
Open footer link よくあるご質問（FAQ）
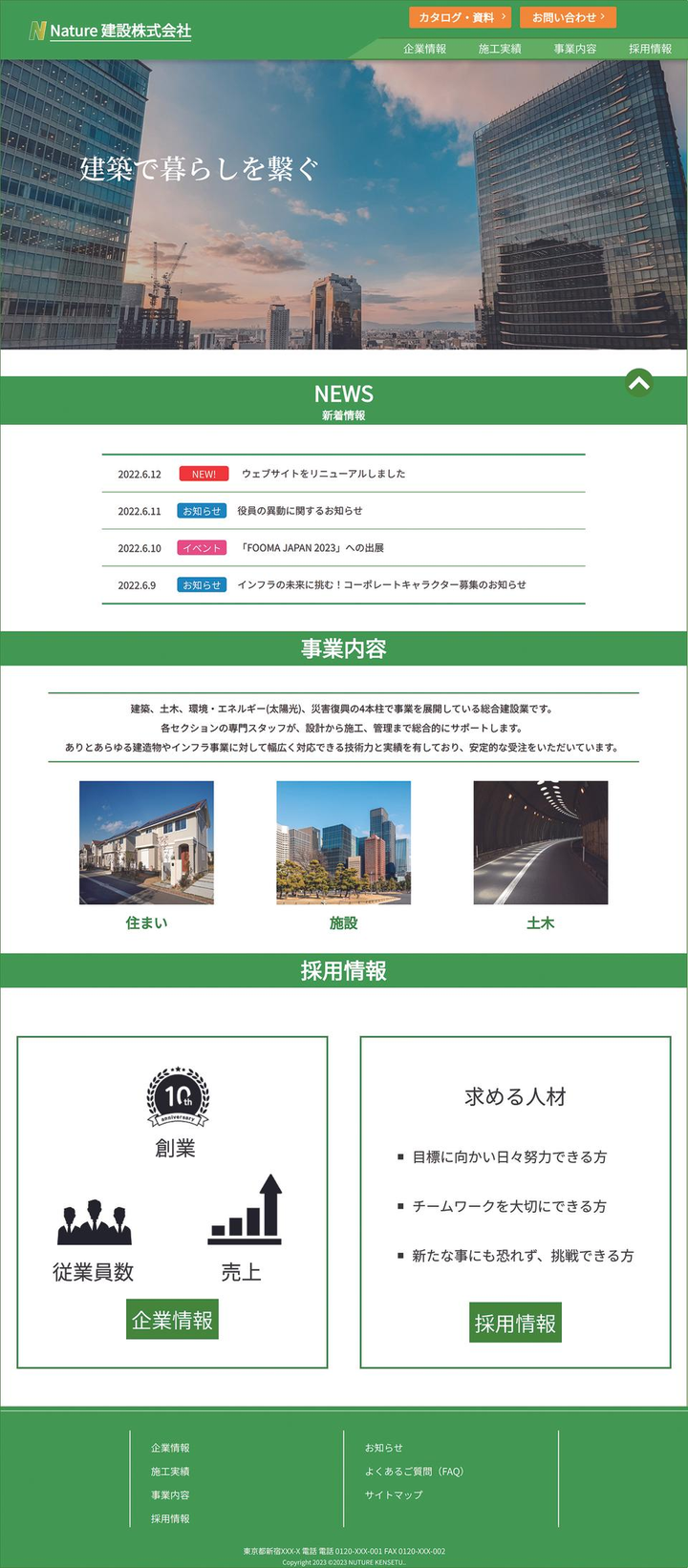[413, 1472]
